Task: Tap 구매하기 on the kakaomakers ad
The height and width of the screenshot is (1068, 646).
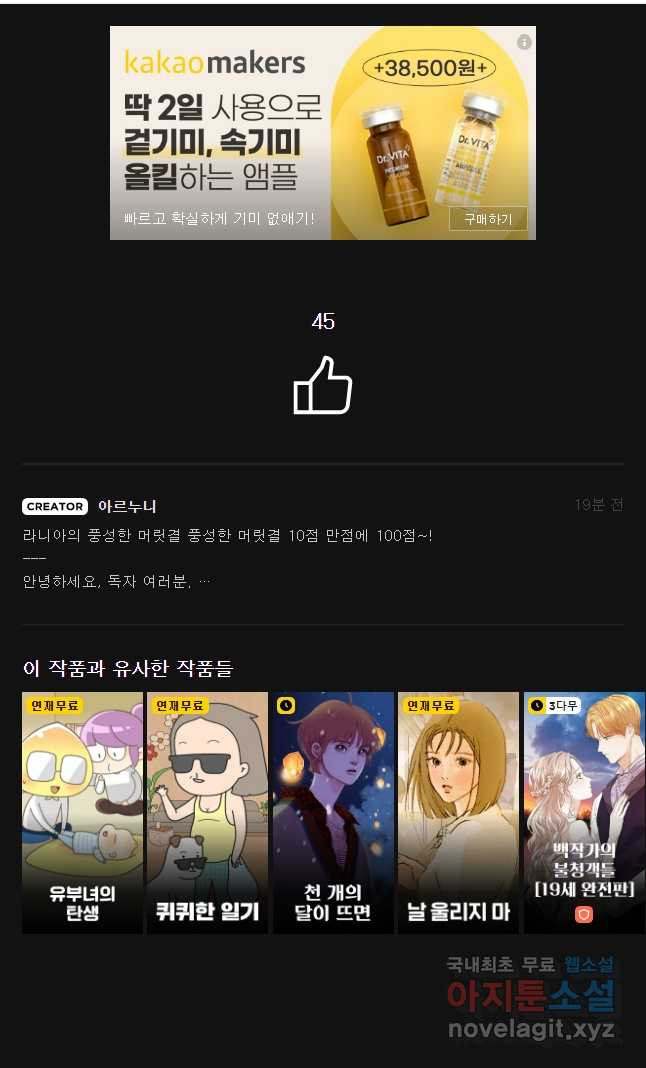Action: pyautogui.click(x=488, y=219)
